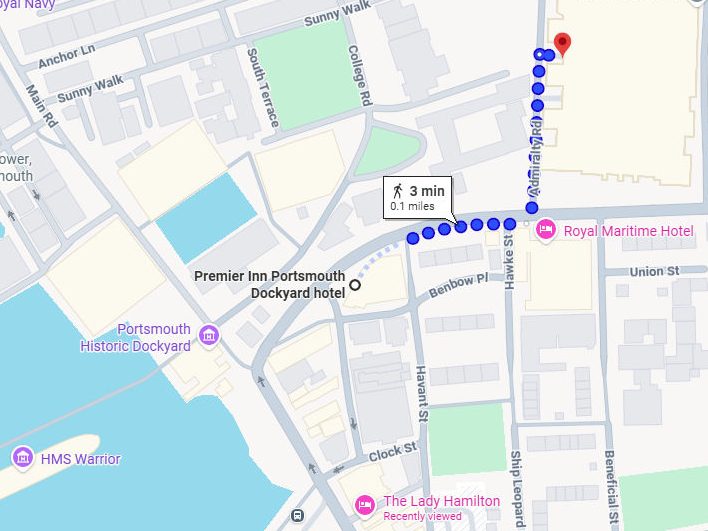This screenshot has height=531, width=708.
Task: Tap the Premier Inn starting point circle
Action: [x=354, y=285]
